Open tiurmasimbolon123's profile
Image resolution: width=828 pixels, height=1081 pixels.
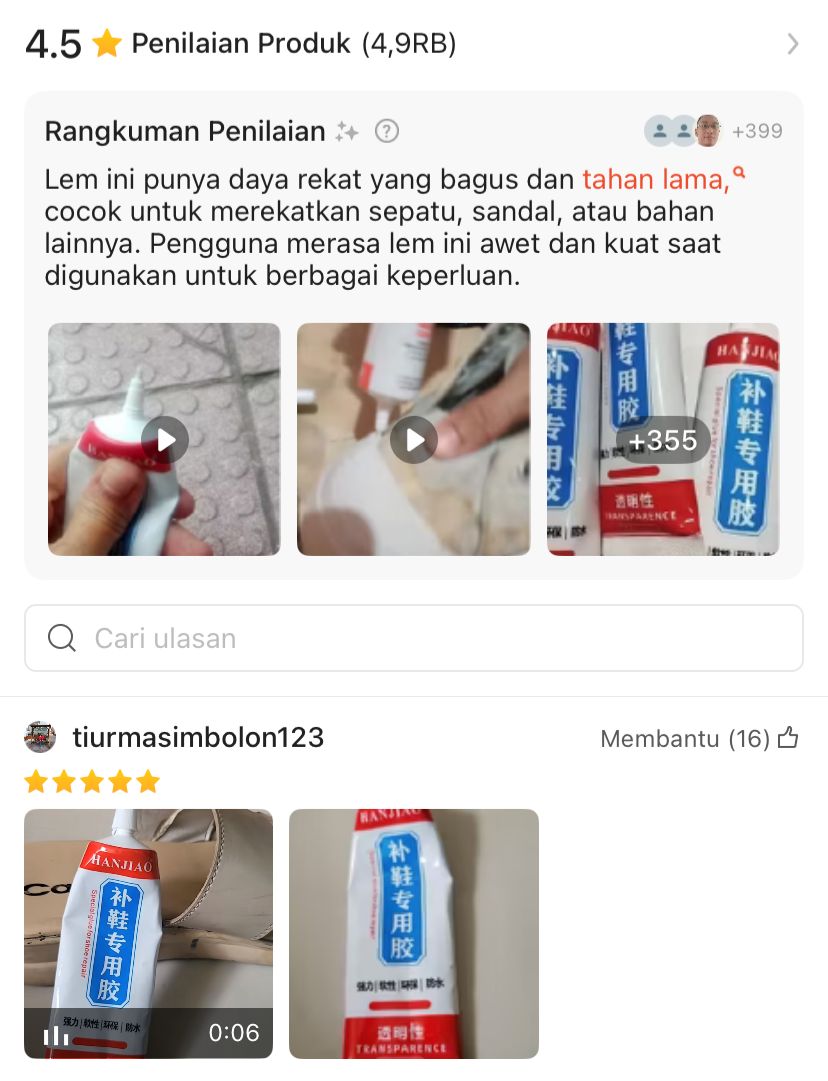pyautogui.click(x=198, y=738)
